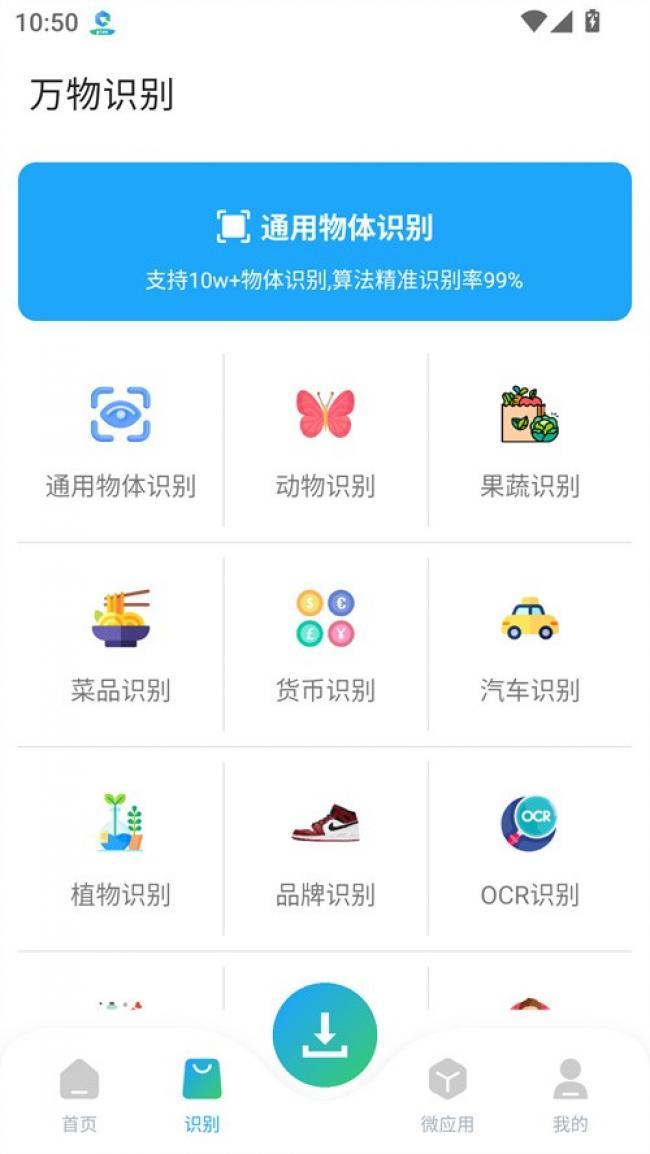Tap the round download button
The width and height of the screenshot is (650, 1154).
(325, 1035)
